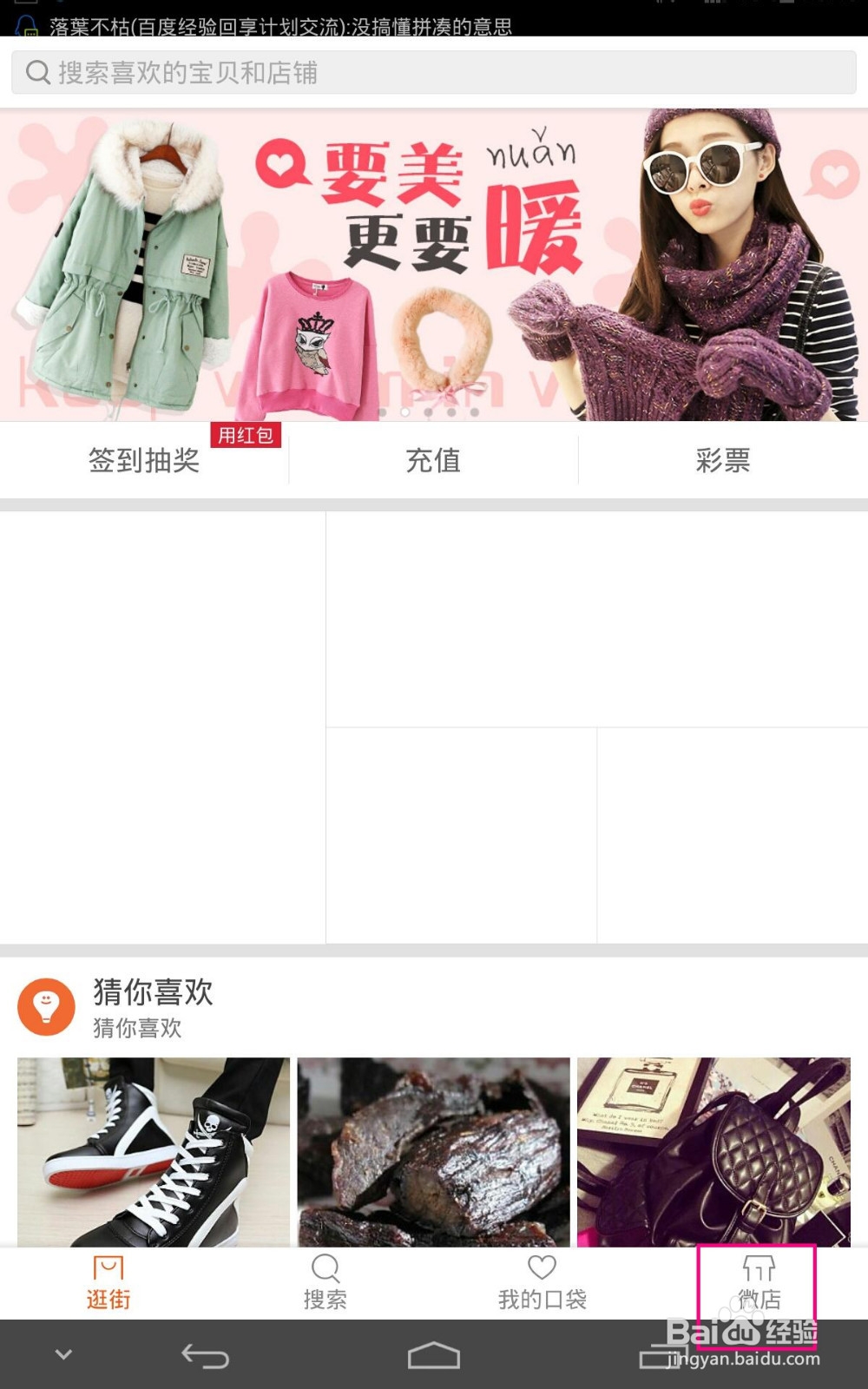Screen dimensions: 868x1389
Task: Tap the magnifier icon inside the search bar
Action: [x=36, y=72]
